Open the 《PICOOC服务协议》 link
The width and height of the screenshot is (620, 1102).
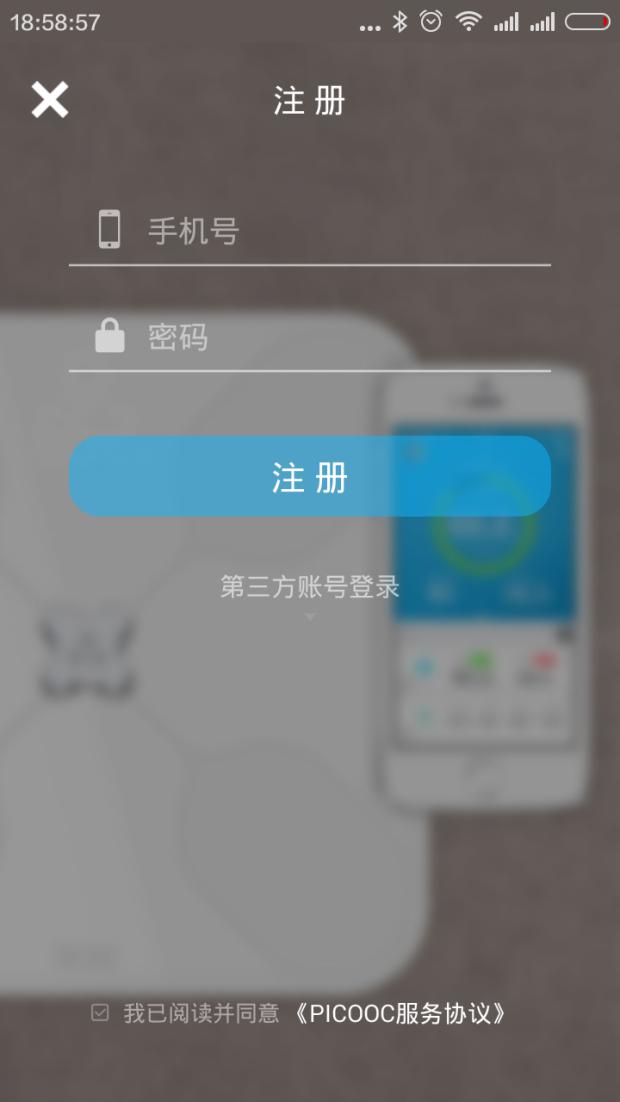pyautogui.click(x=400, y=1013)
